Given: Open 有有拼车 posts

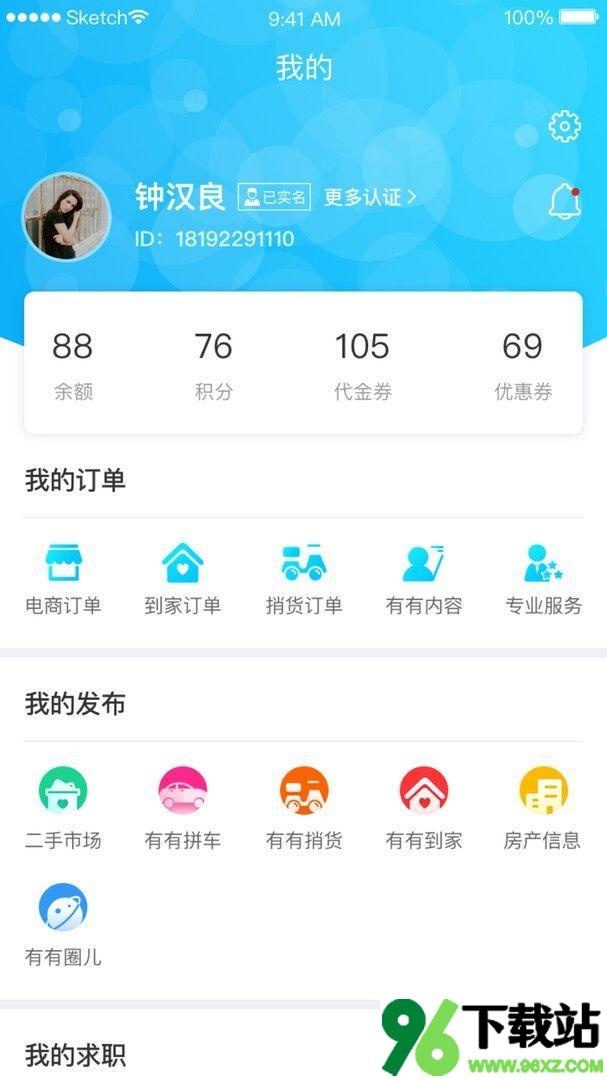Looking at the screenshot, I should [183, 806].
